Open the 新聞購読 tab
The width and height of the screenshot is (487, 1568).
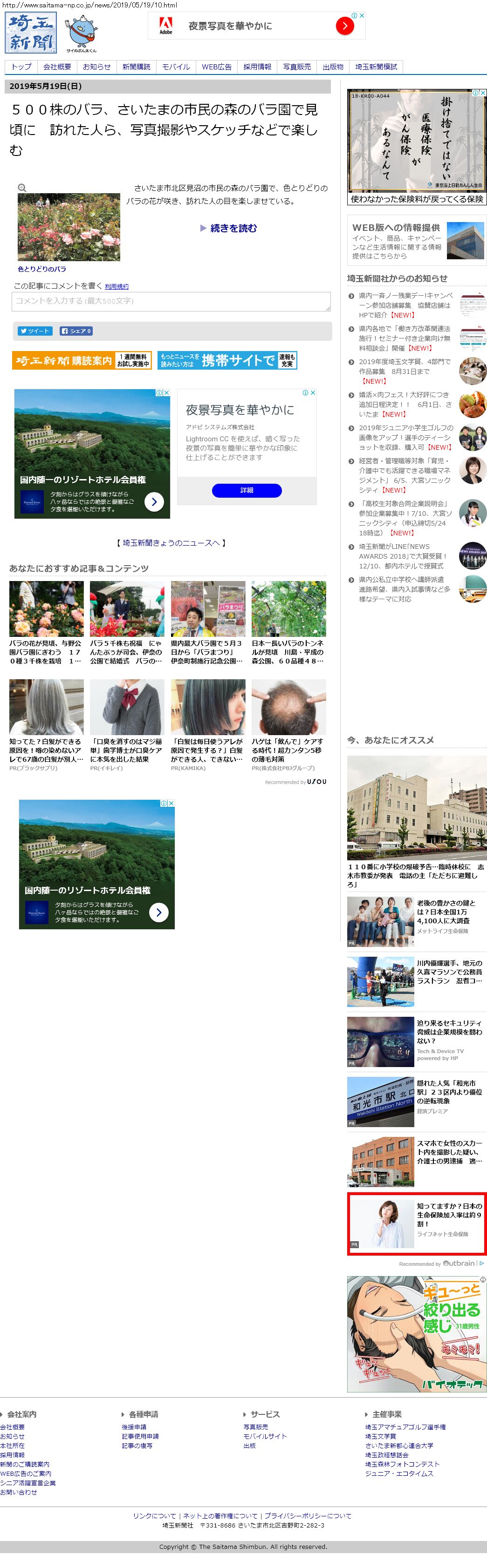(136, 67)
